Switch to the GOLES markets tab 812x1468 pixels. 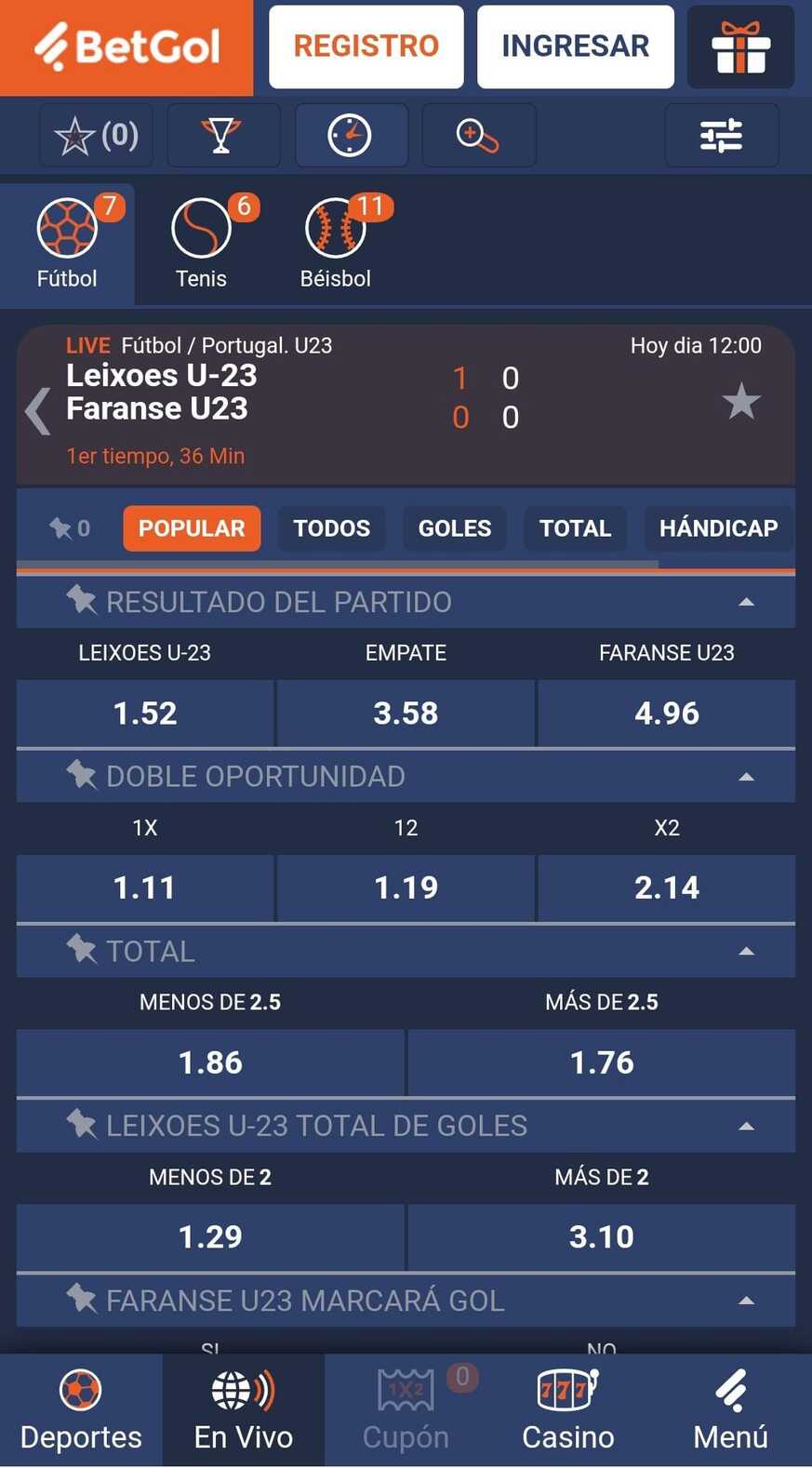tap(454, 528)
